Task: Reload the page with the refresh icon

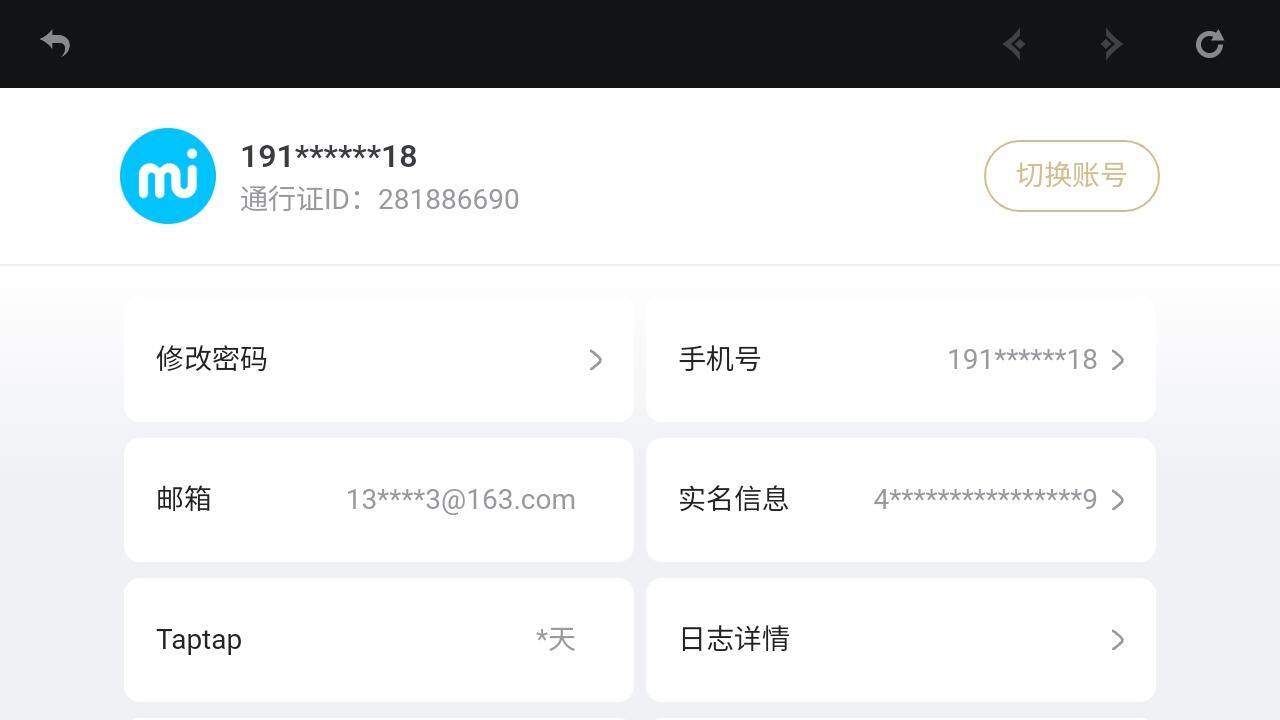Action: coord(1209,44)
